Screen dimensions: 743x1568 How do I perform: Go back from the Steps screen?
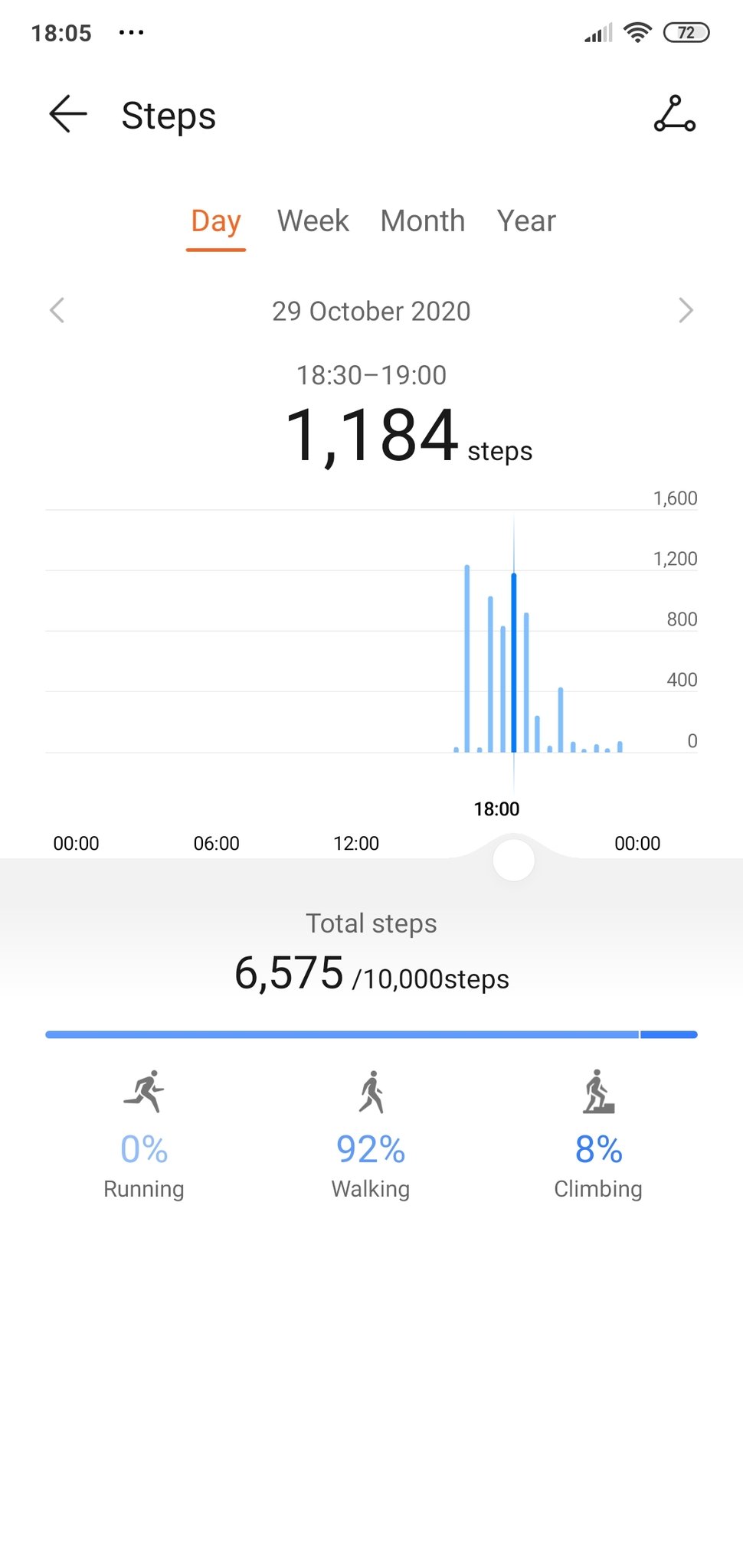[x=68, y=115]
